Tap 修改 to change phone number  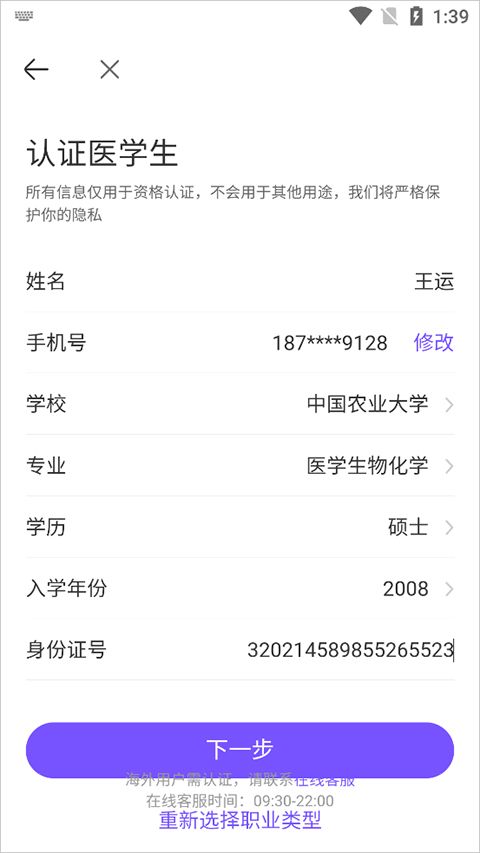pos(434,343)
